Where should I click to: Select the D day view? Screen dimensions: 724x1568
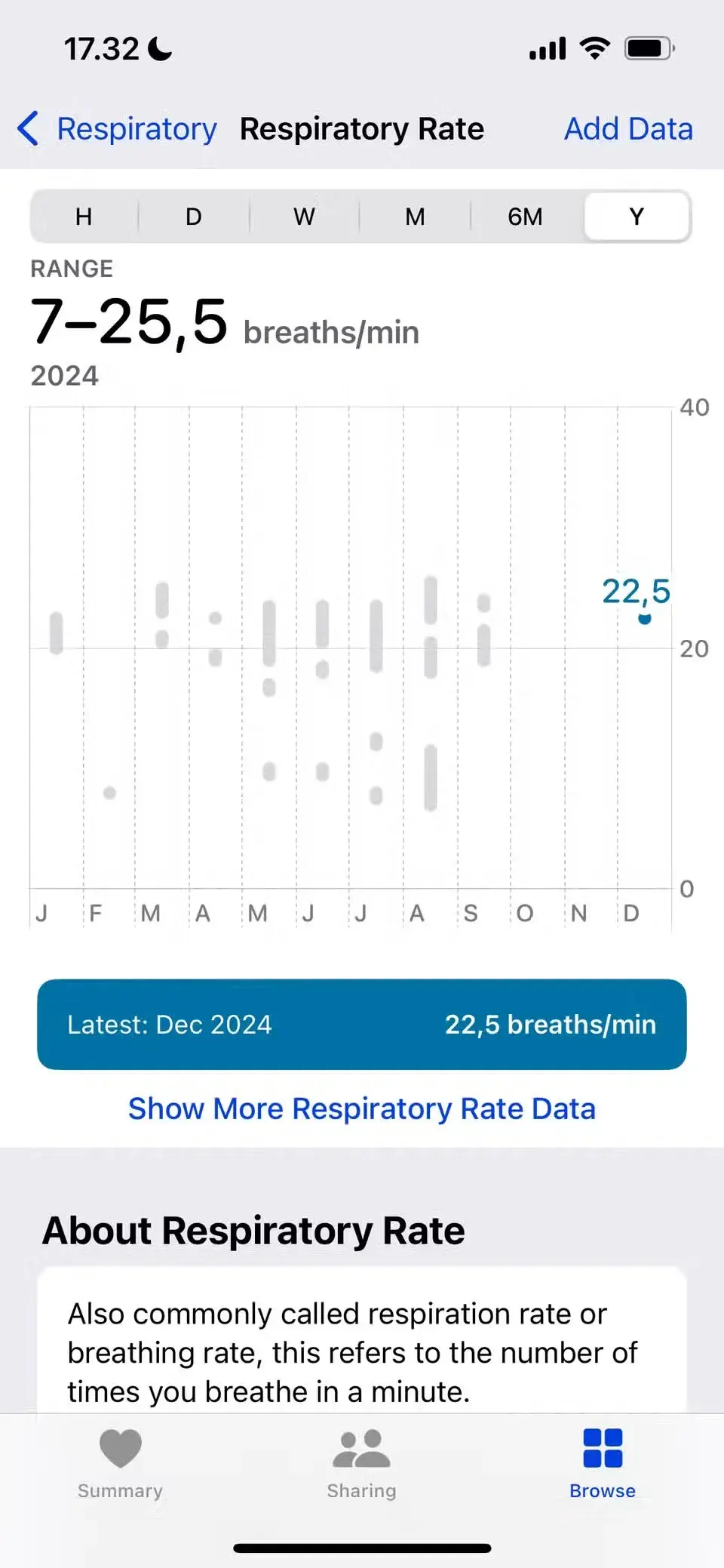[194, 217]
